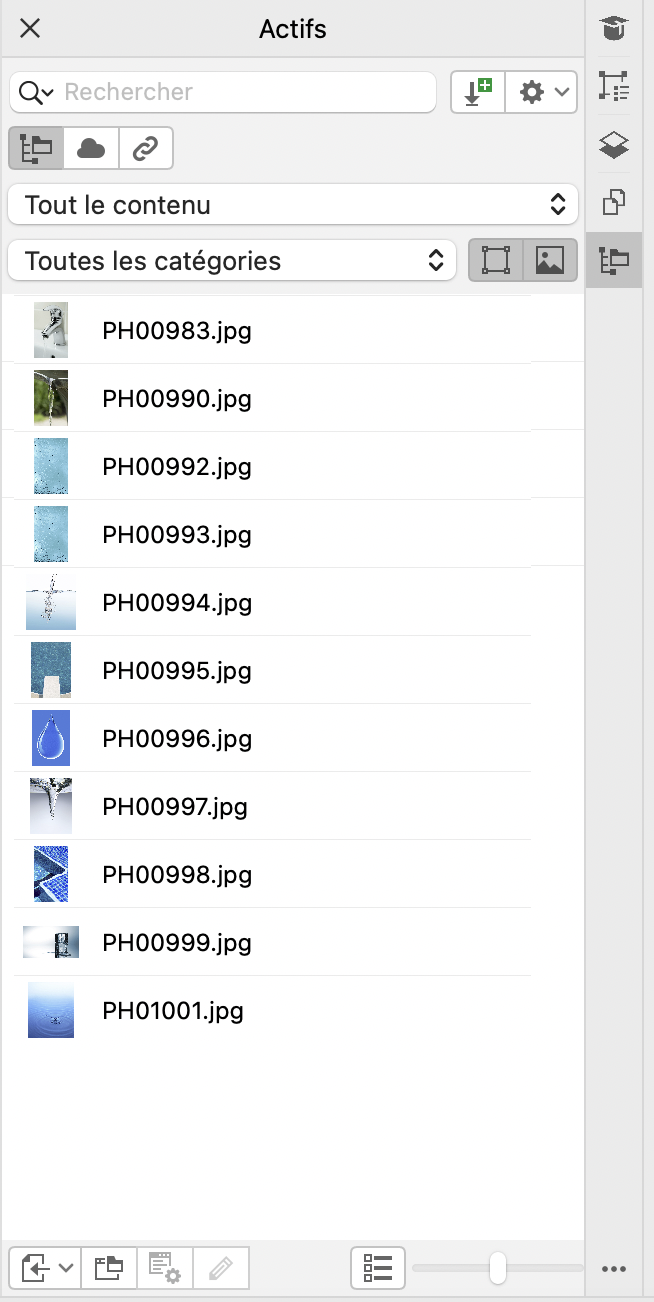Switch to the linked content tab
This screenshot has width=654, height=1302.
[146, 148]
